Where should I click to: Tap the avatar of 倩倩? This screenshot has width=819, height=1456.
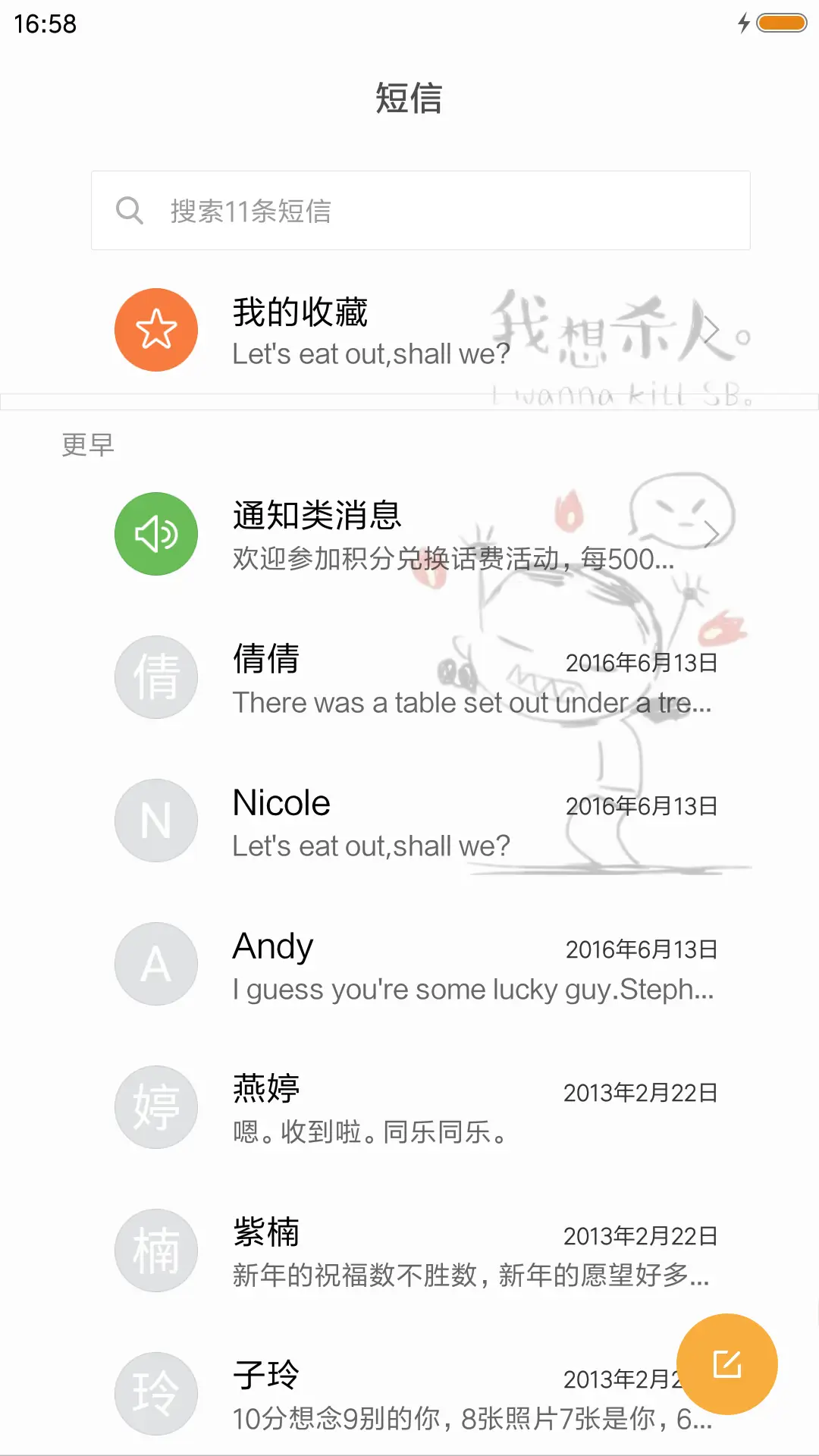click(155, 677)
